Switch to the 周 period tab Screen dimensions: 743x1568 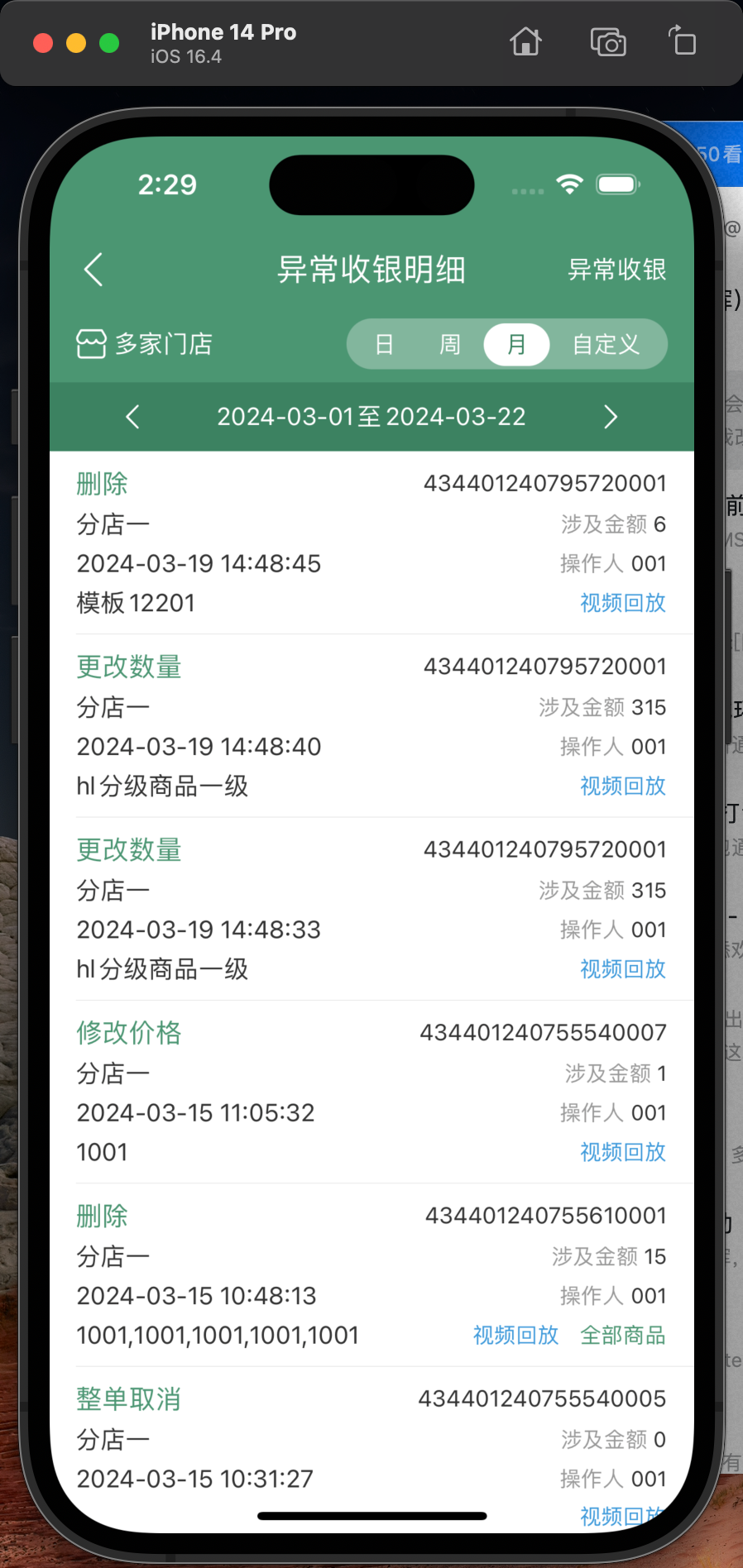pyautogui.click(x=450, y=344)
